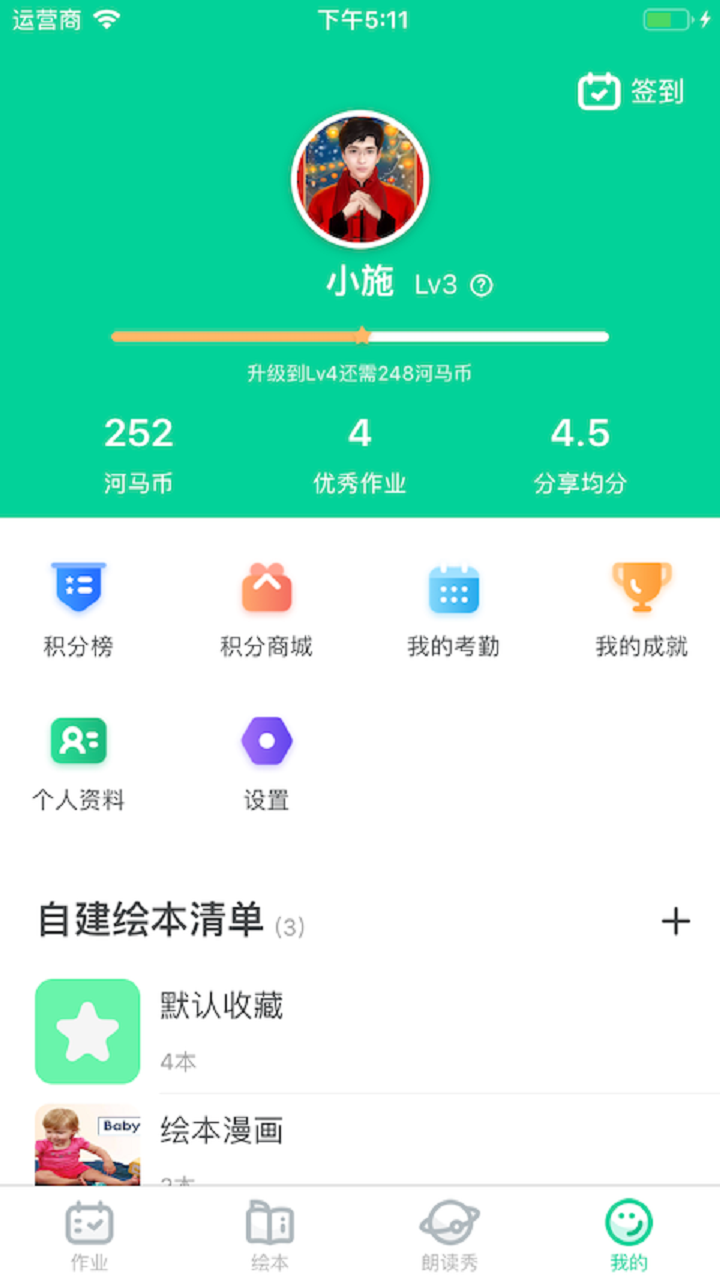The image size is (720, 1280).
Task: Switch to the 作业 tab
Action: [x=89, y=1235]
